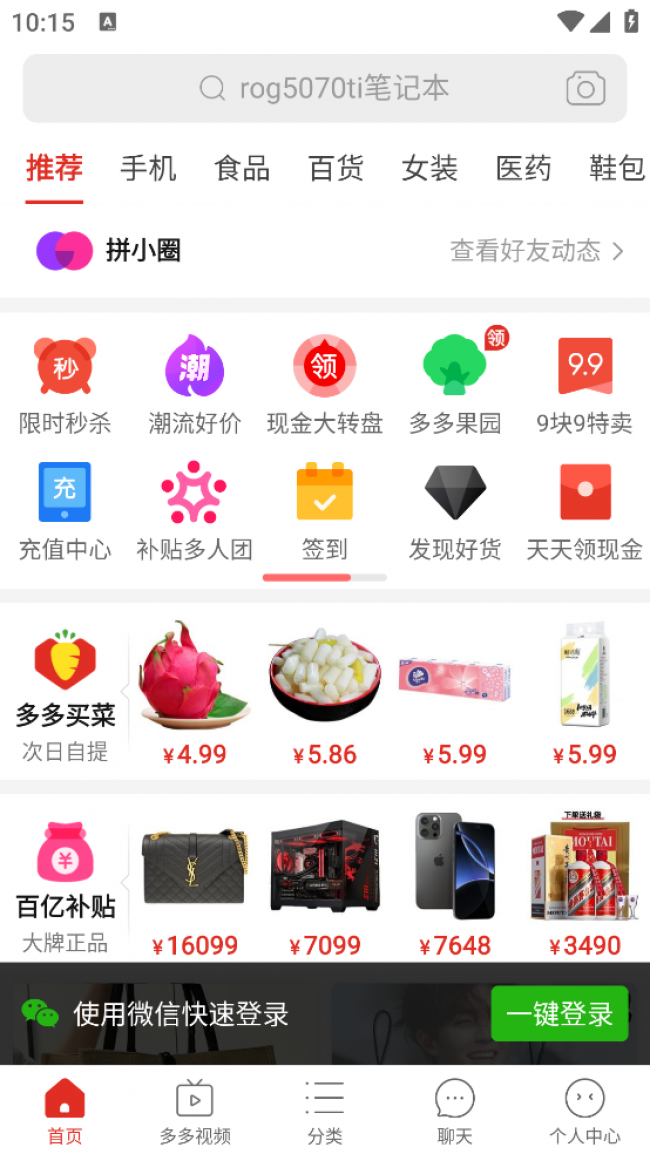Tap 一键登录 for WeChat login
This screenshot has height=1154, width=650.
point(559,1013)
